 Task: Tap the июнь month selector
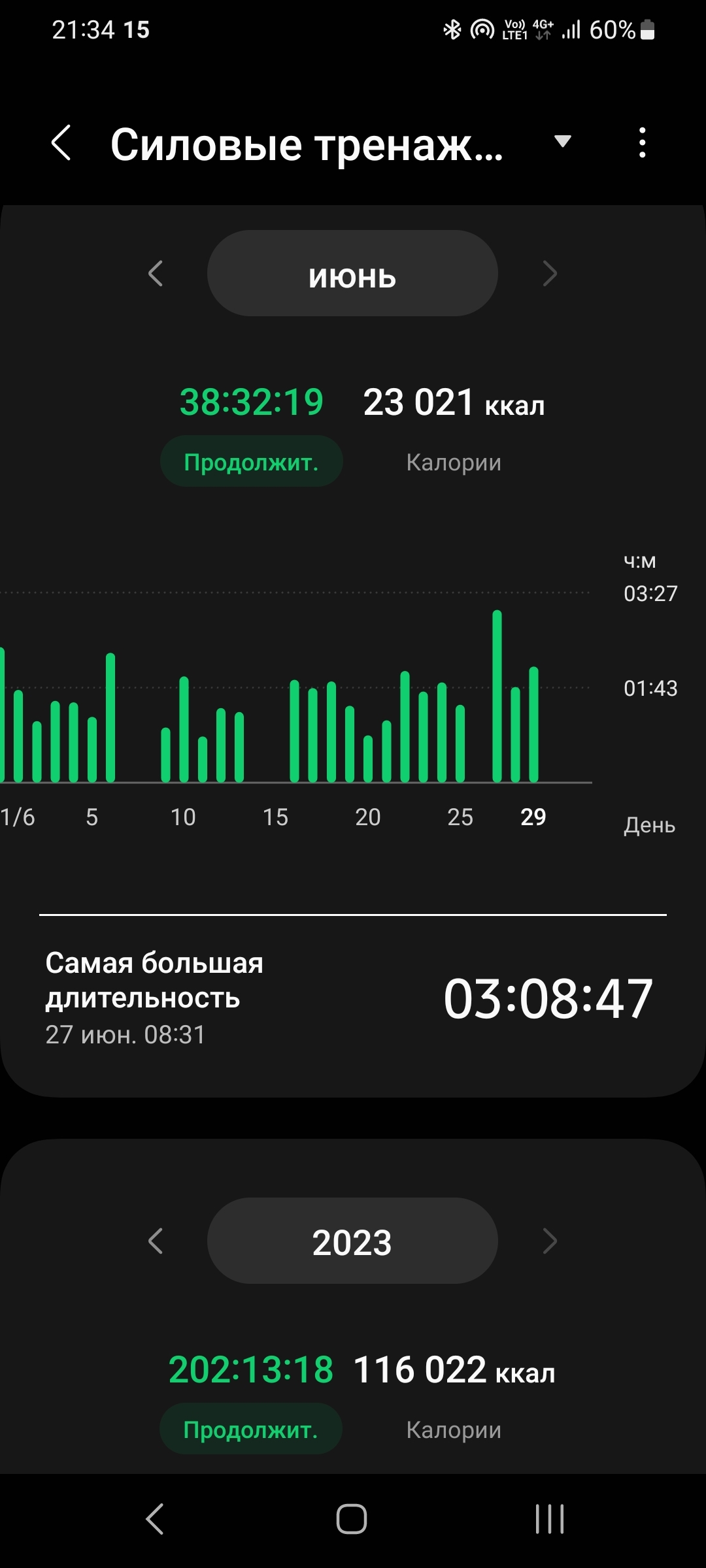click(352, 274)
